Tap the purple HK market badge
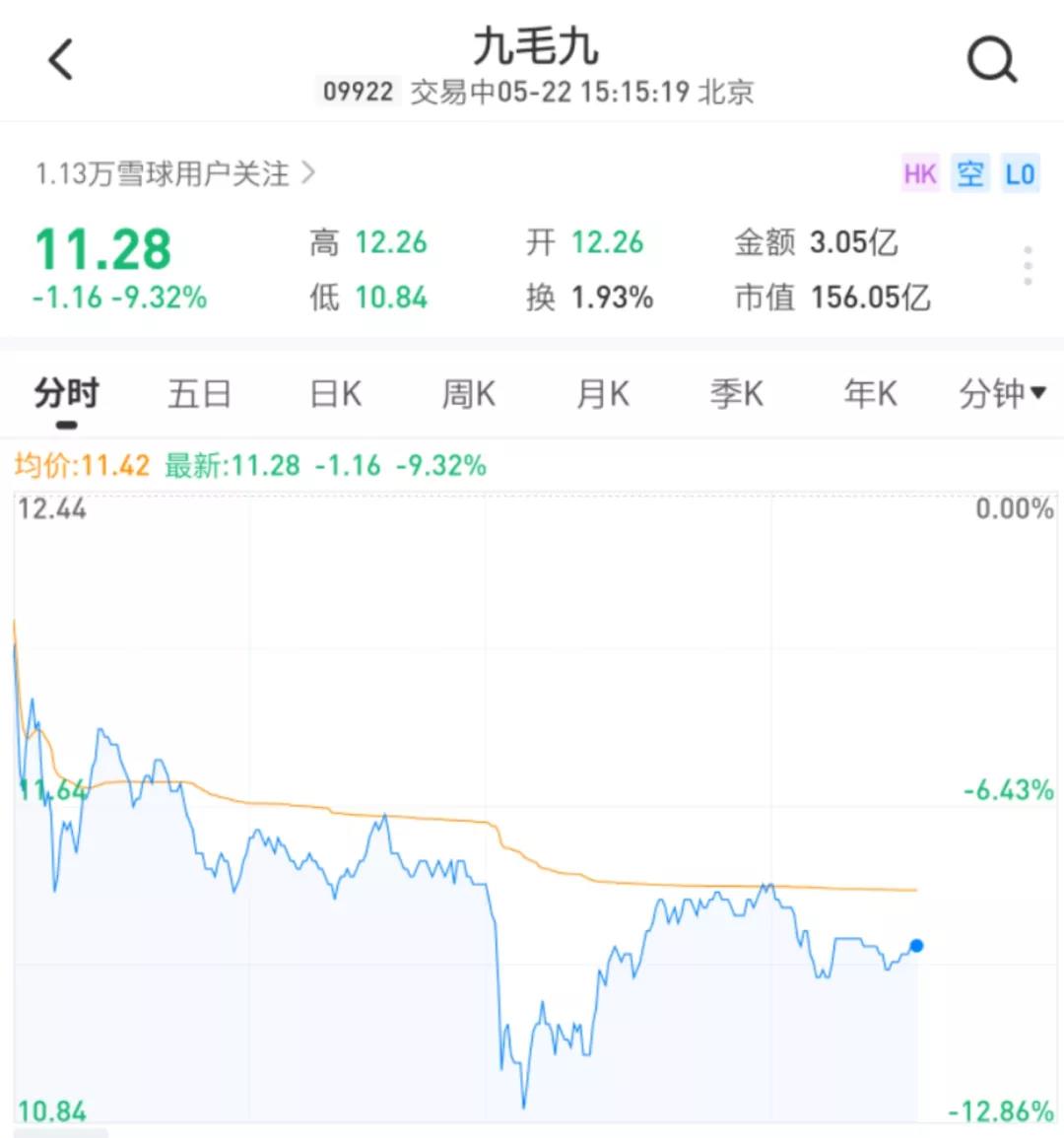 coord(919,173)
